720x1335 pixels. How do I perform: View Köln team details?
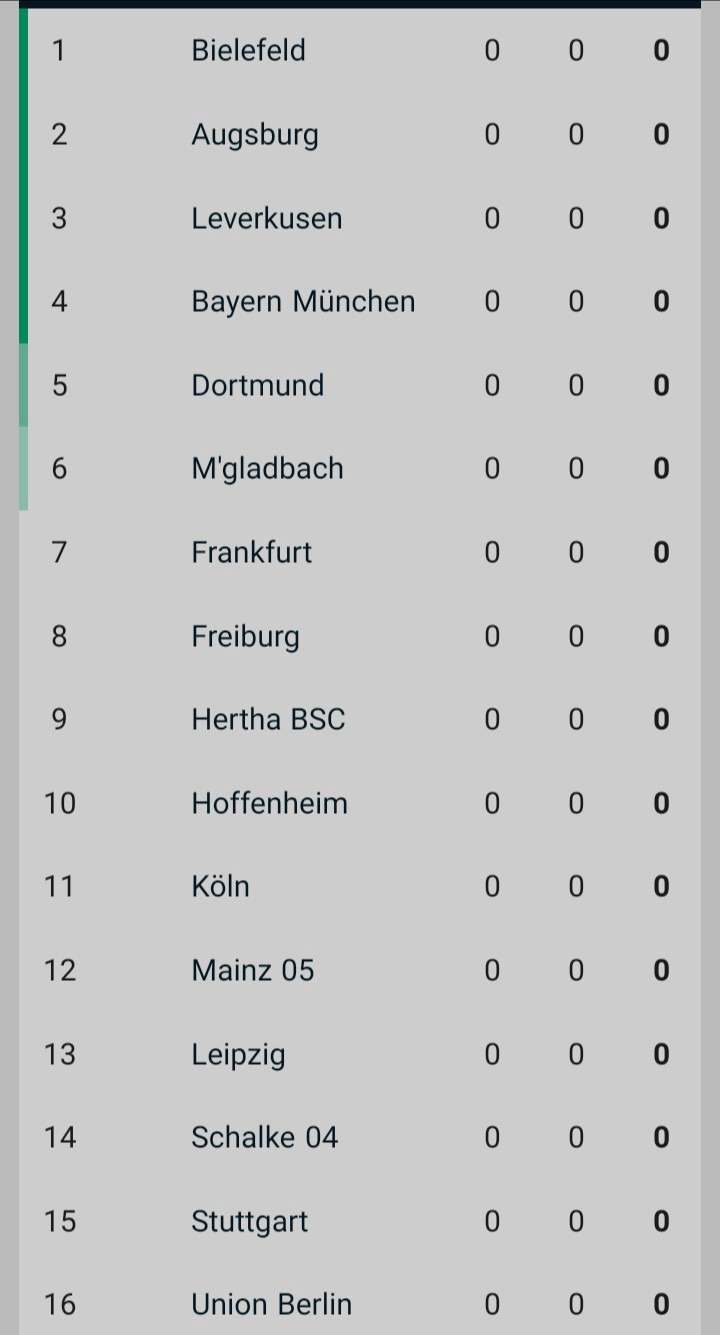pos(221,886)
